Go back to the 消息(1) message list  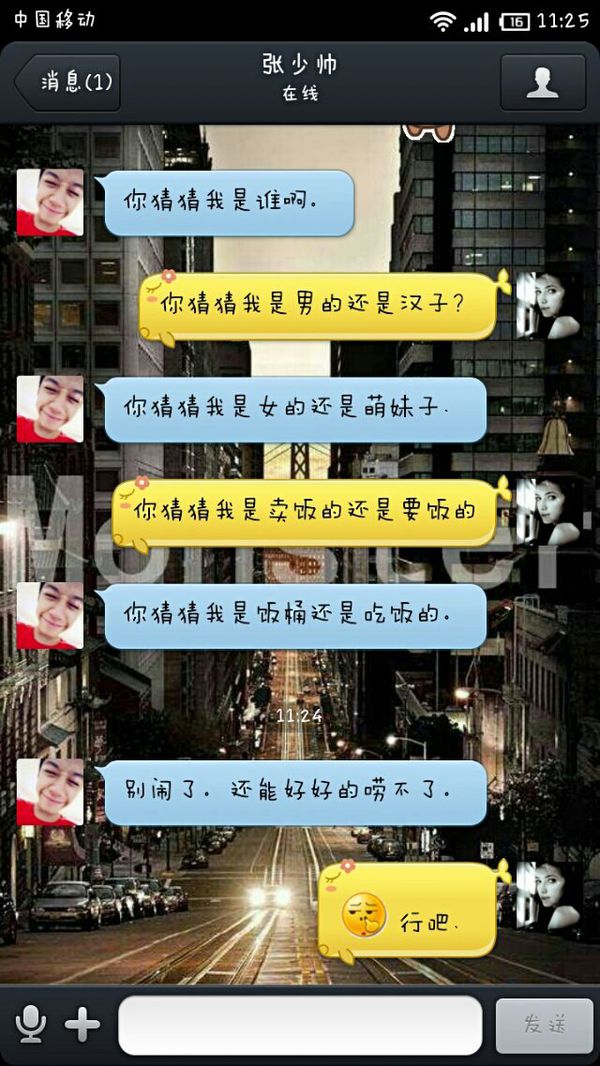pos(68,82)
